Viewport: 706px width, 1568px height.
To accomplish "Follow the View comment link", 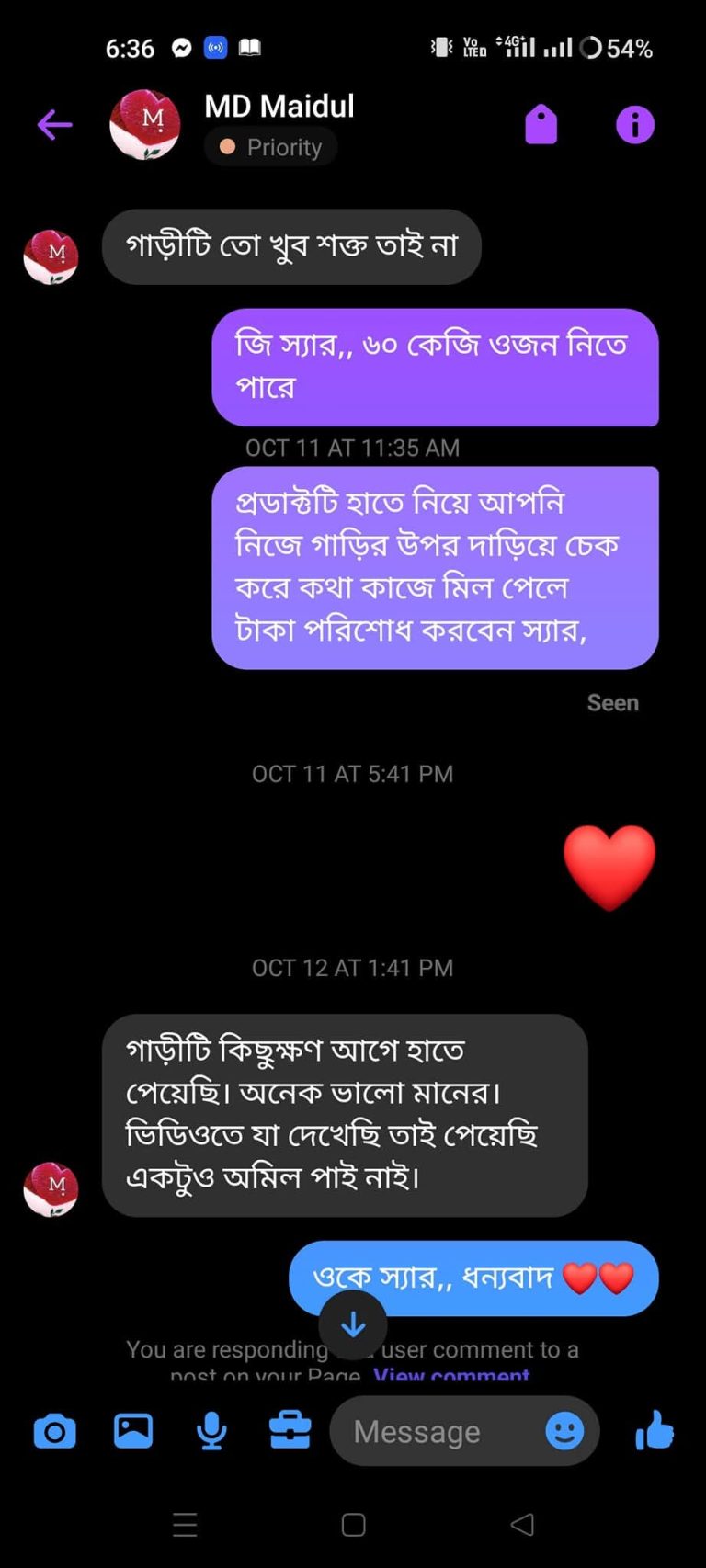I will [451, 1375].
